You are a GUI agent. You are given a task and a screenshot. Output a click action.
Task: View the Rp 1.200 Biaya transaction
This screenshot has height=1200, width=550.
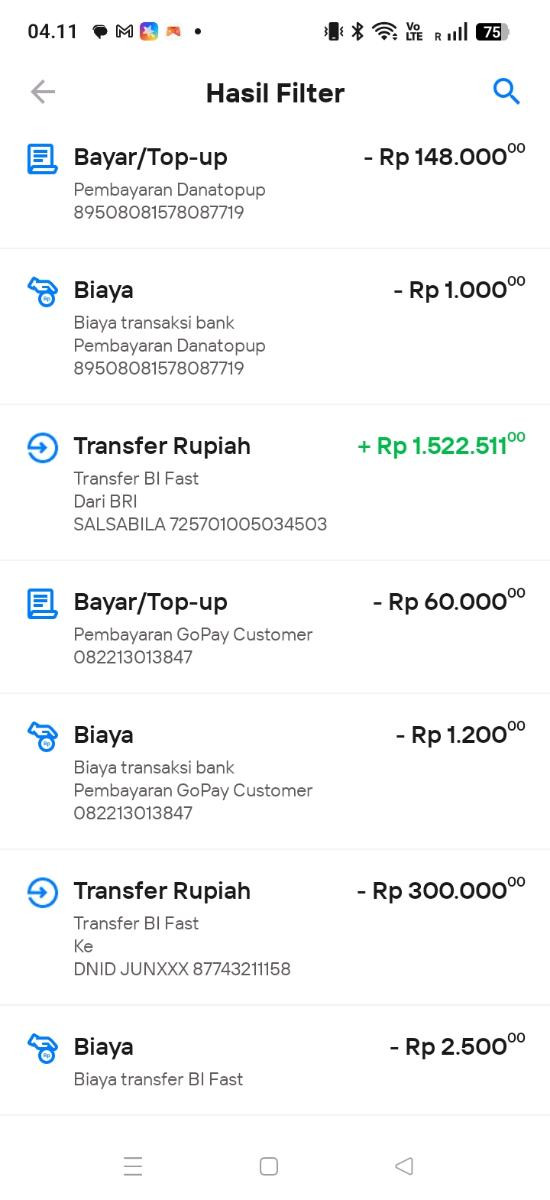275,772
